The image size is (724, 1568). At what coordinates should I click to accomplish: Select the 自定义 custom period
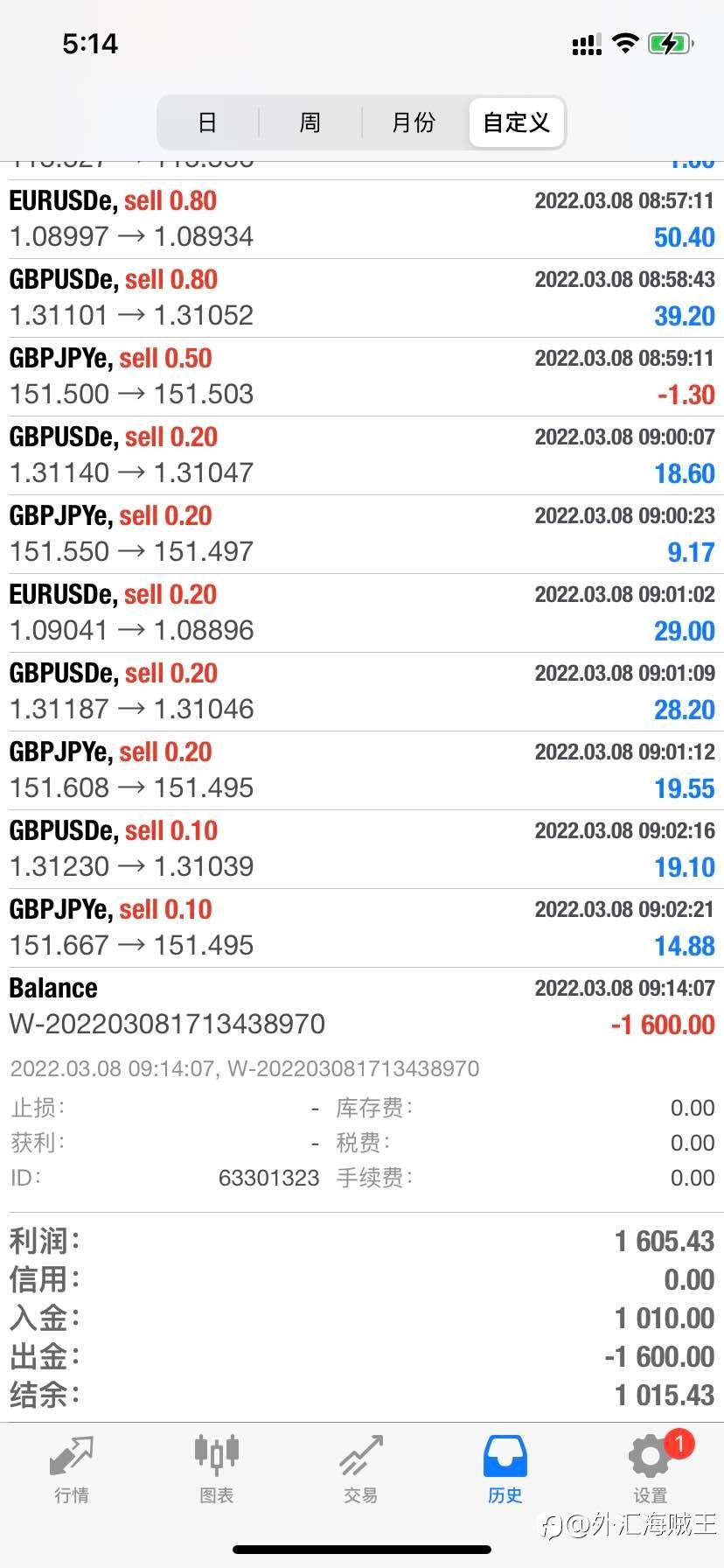coord(517,122)
